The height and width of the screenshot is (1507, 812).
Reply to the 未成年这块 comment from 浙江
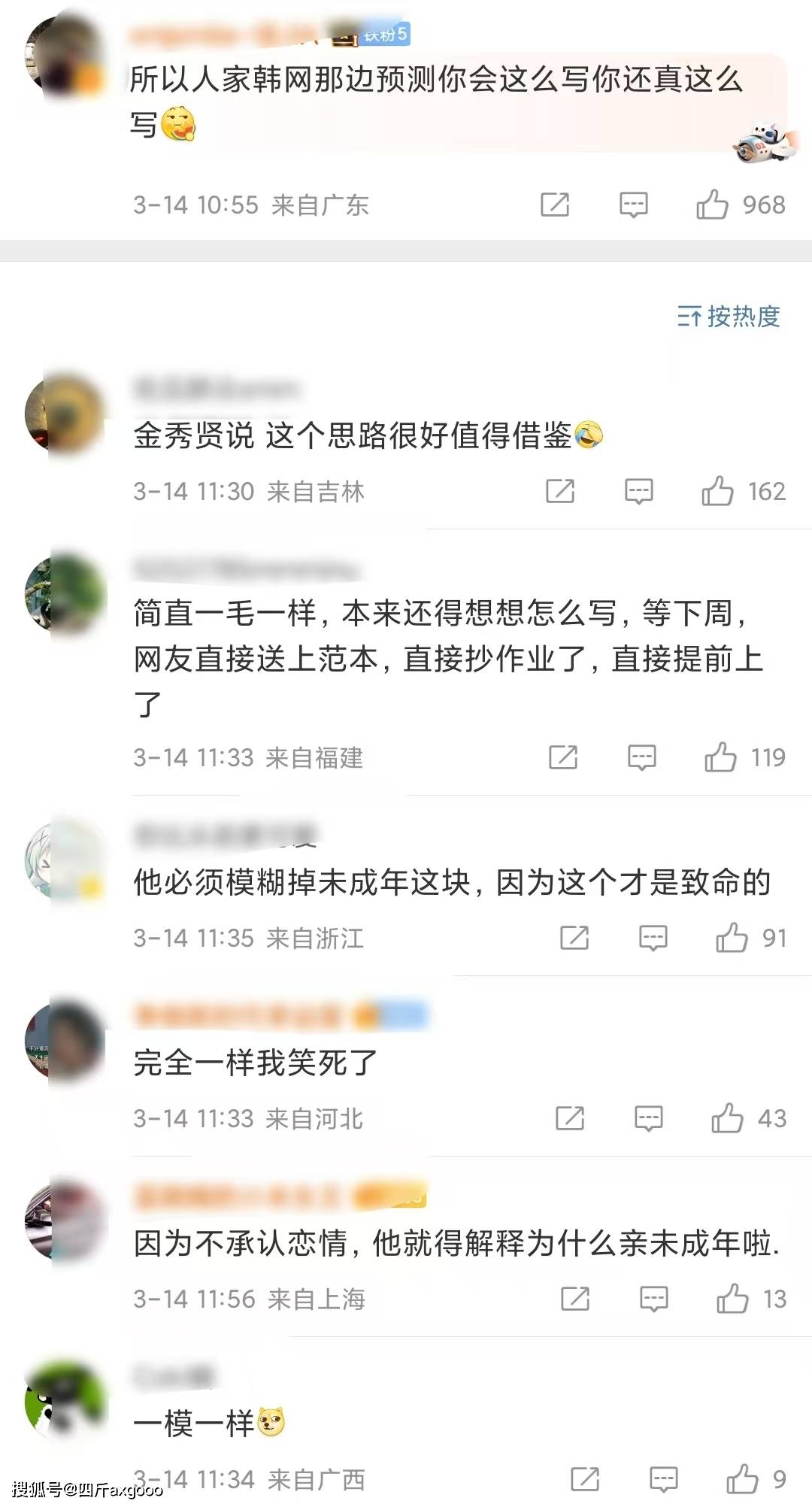tap(653, 938)
